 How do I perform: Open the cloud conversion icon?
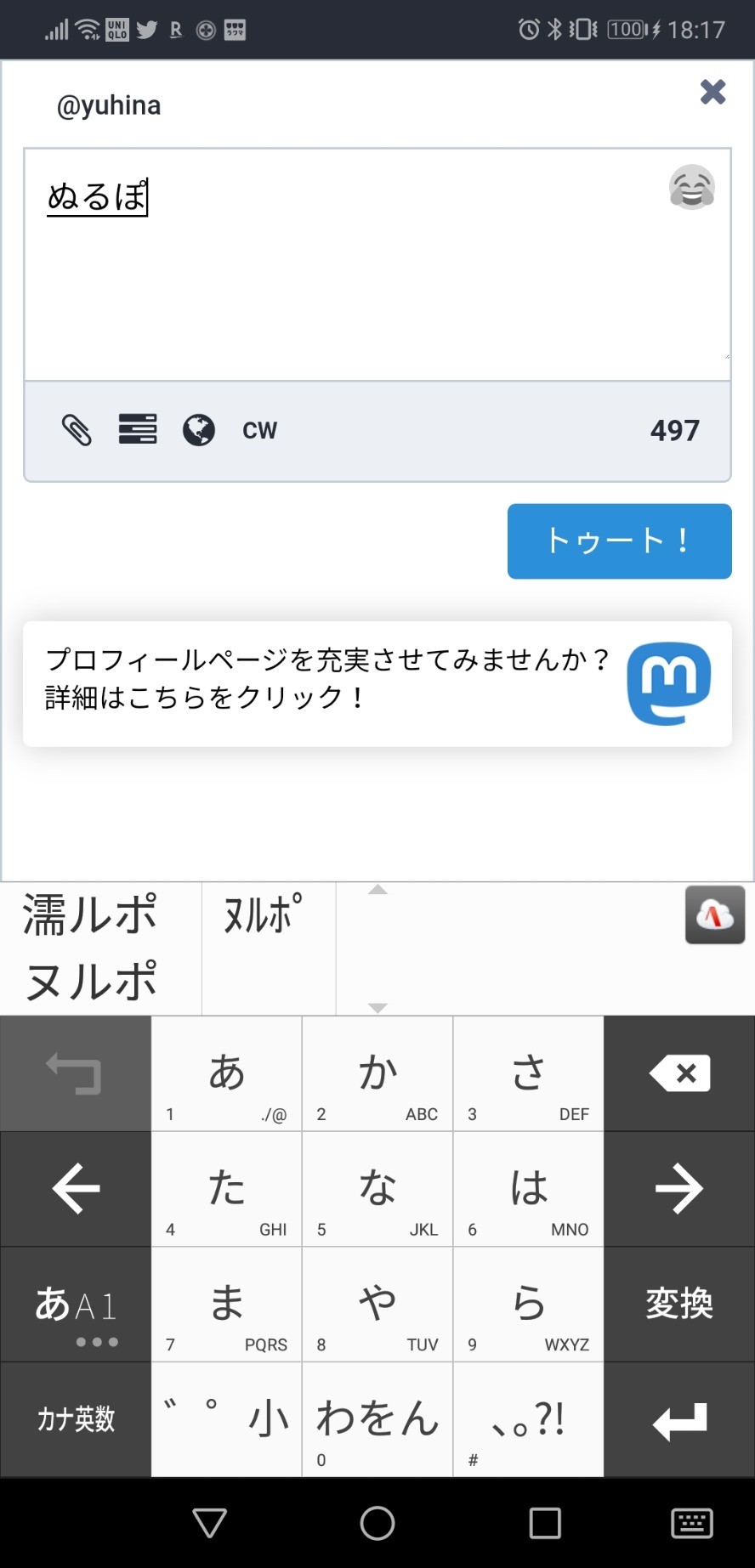click(715, 914)
